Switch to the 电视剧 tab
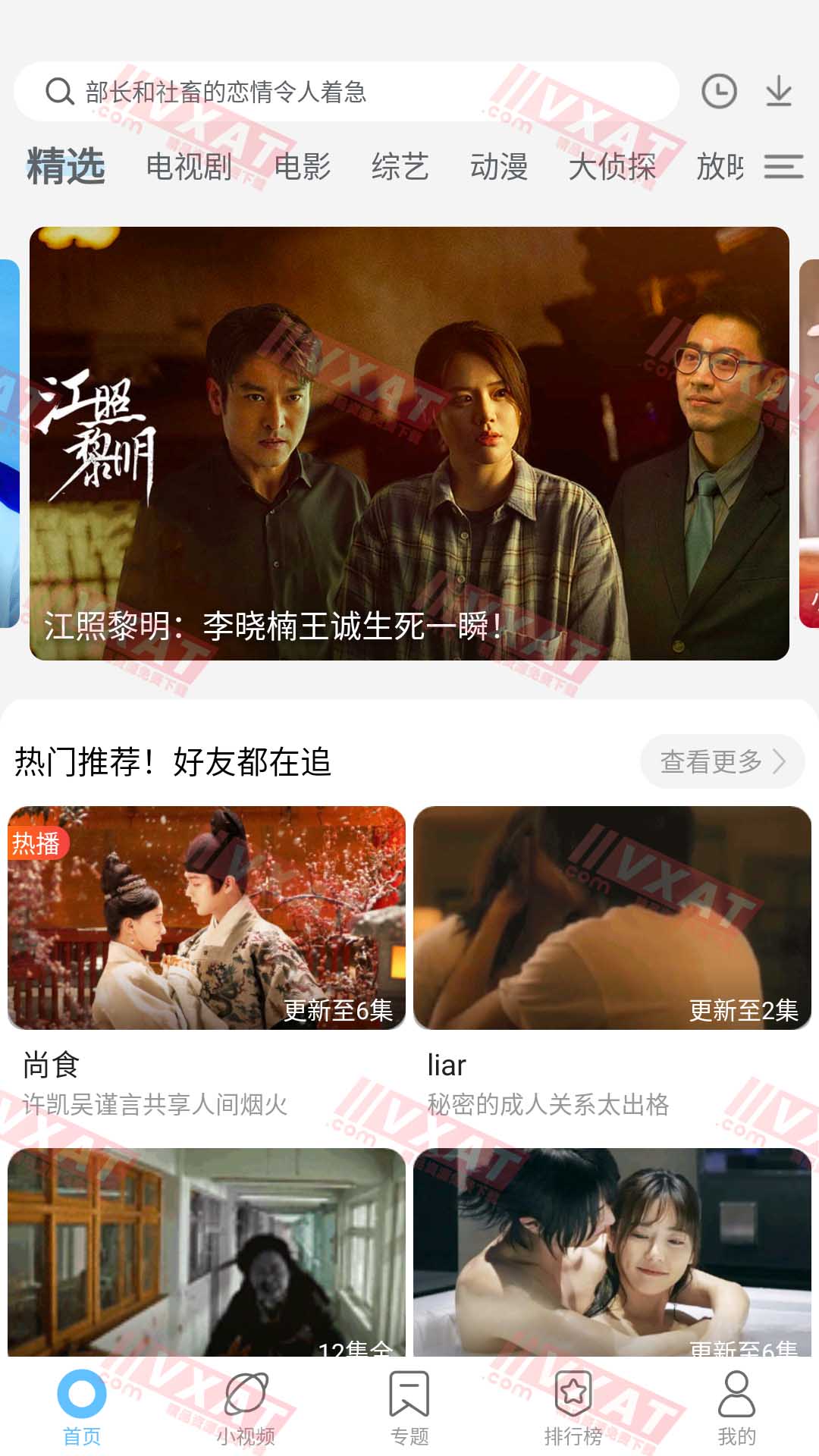This screenshot has width=819, height=1456. [x=189, y=166]
